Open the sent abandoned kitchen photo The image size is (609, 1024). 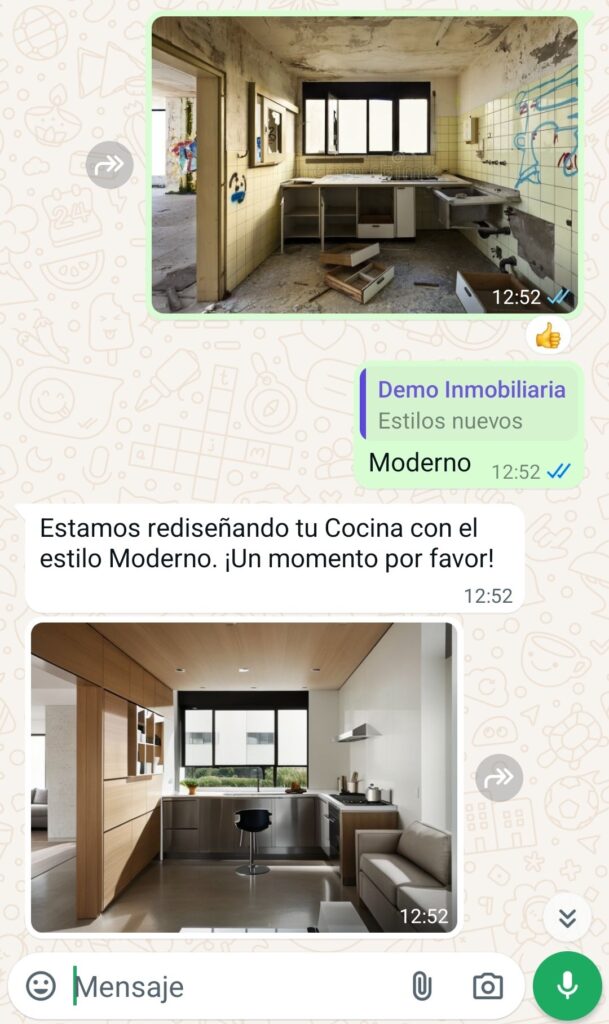[365, 165]
